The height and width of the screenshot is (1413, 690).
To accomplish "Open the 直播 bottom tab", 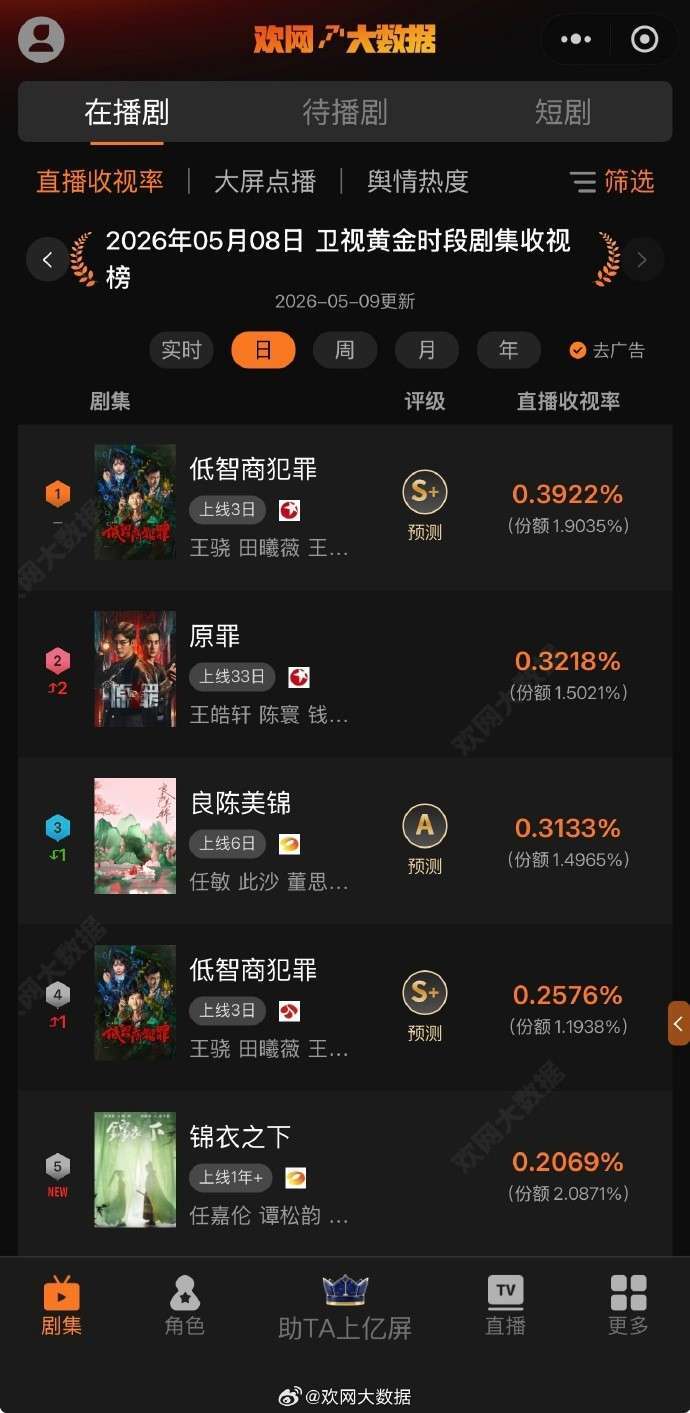I will click(x=505, y=1306).
